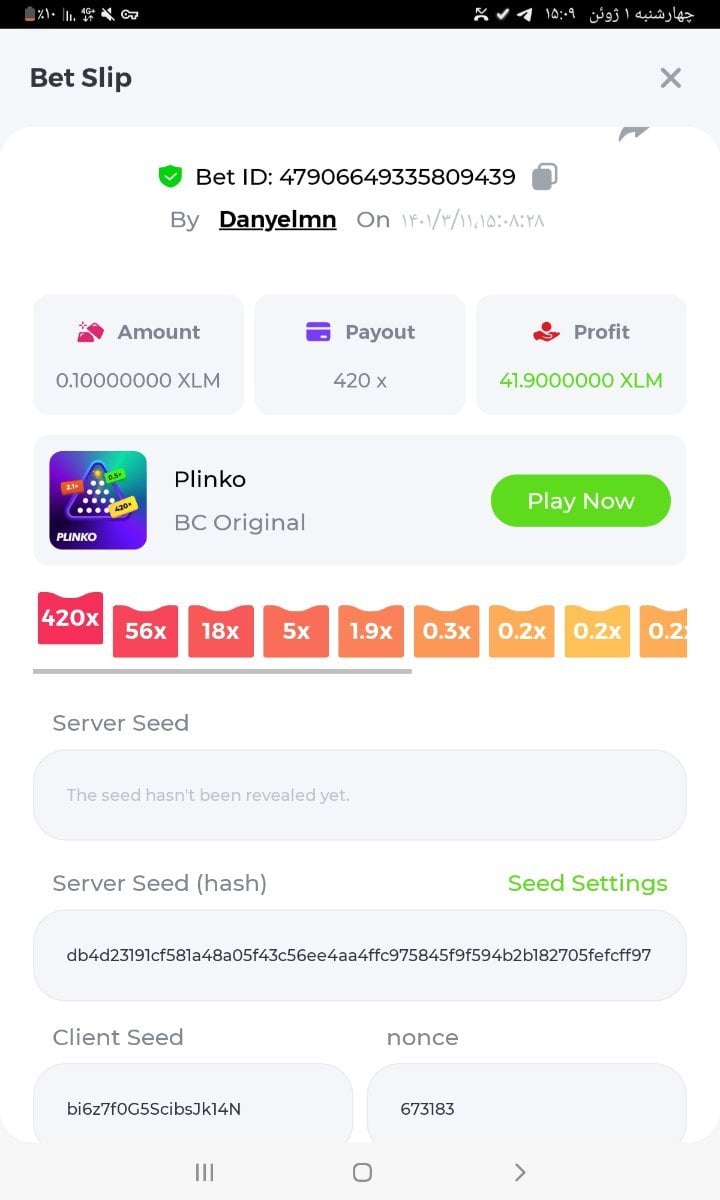The height and width of the screenshot is (1200, 720).
Task: Open the system recent apps view
Action: [204, 1172]
